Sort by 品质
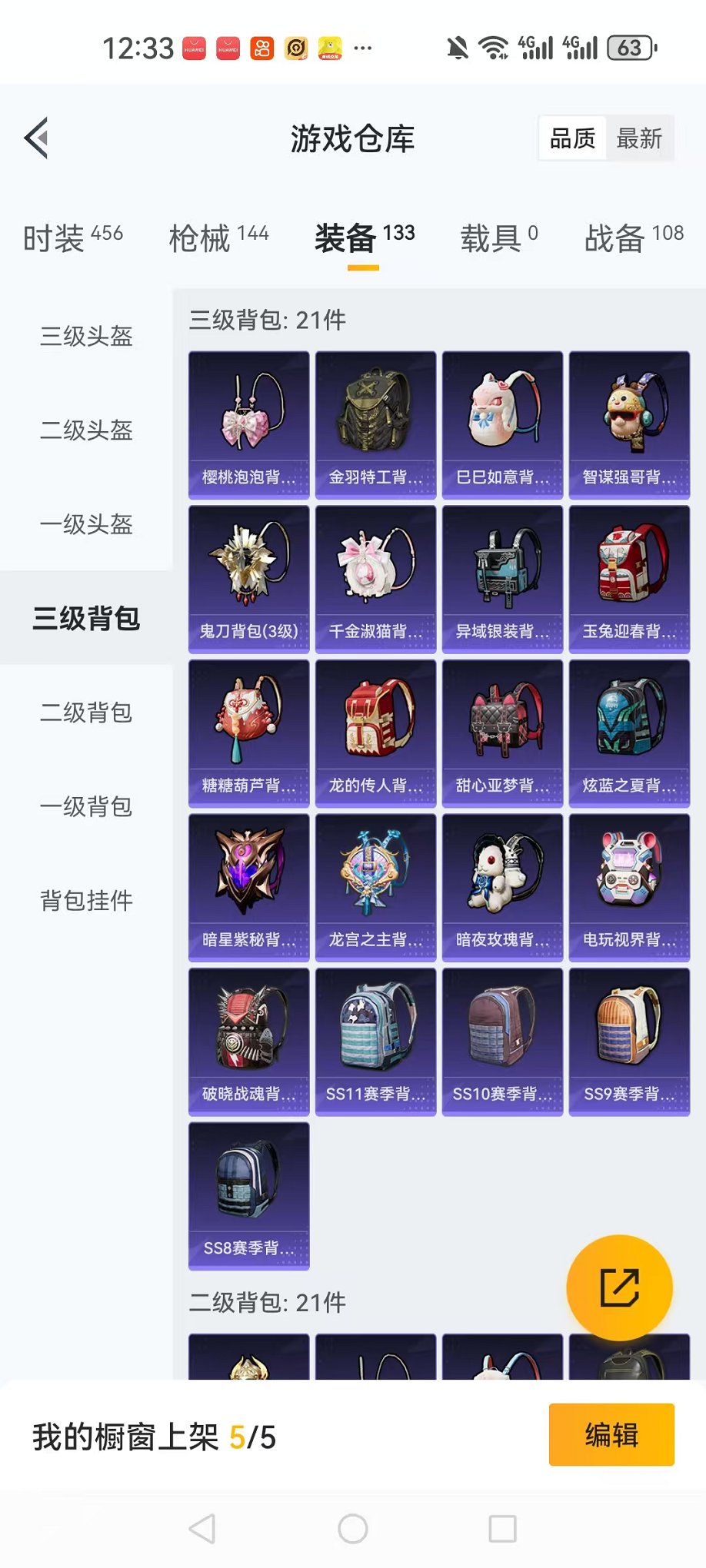Viewport: 706px width, 1568px height. coord(572,138)
